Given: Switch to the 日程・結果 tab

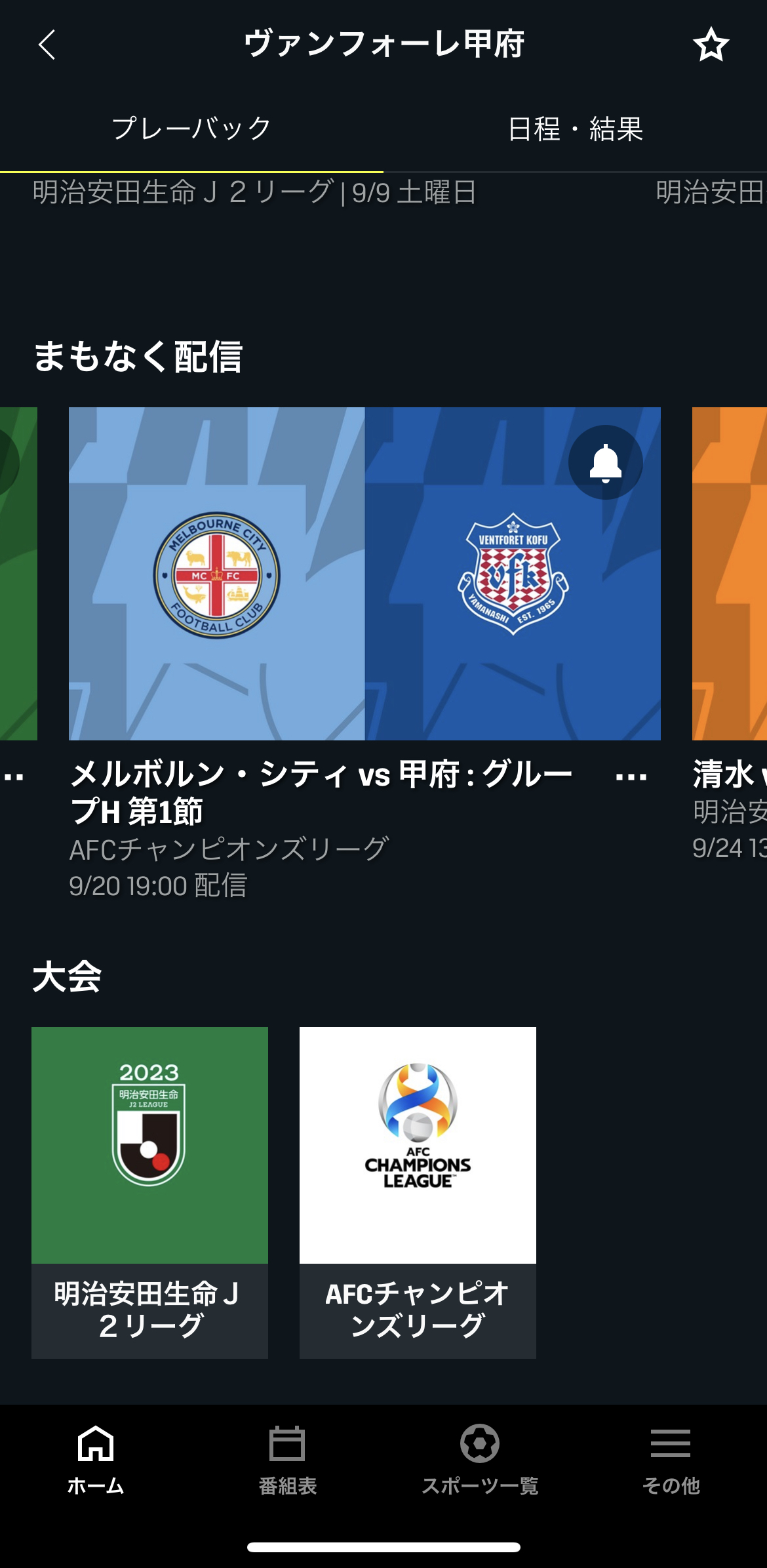Looking at the screenshot, I should (576, 129).
